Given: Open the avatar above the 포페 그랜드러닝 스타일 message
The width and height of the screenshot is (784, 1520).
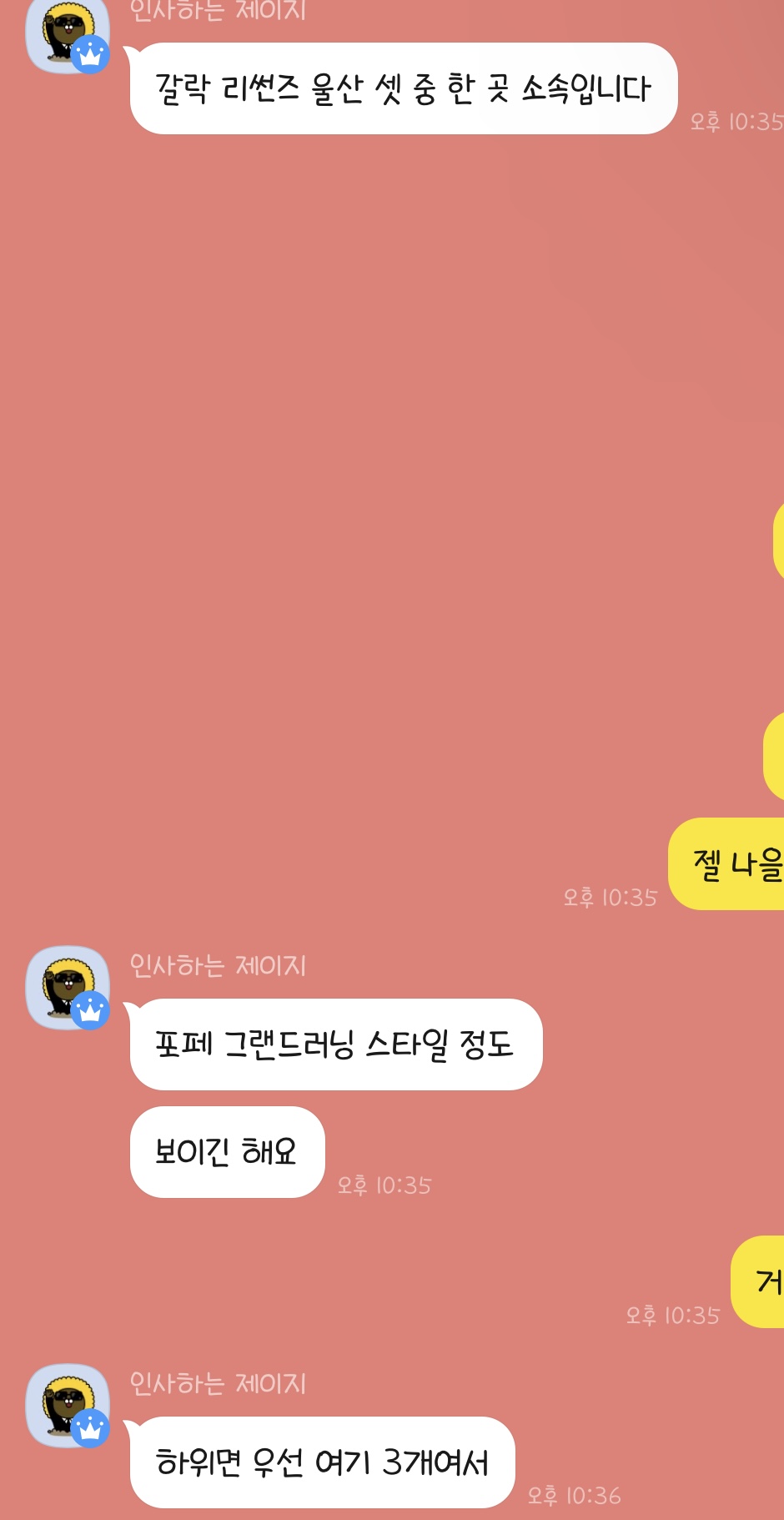Looking at the screenshot, I should (x=67, y=987).
